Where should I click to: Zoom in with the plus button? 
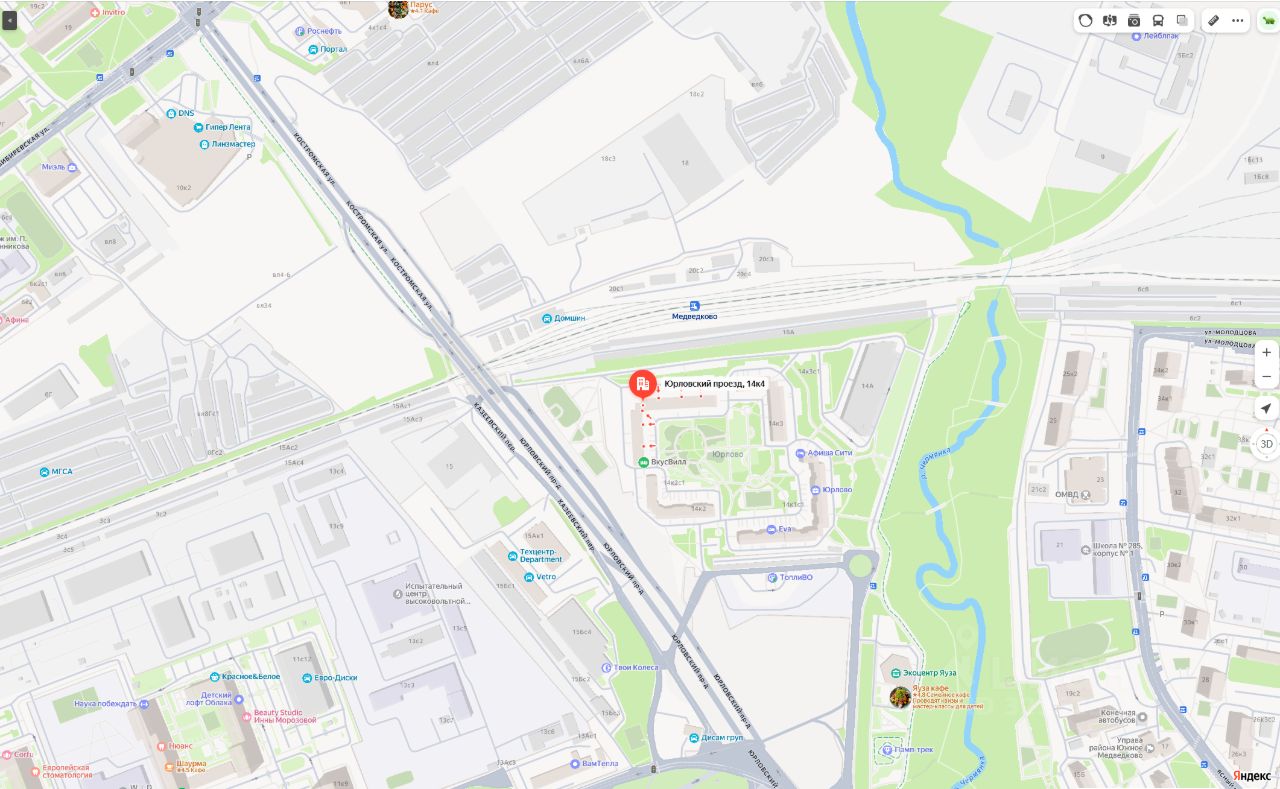coord(1266,352)
